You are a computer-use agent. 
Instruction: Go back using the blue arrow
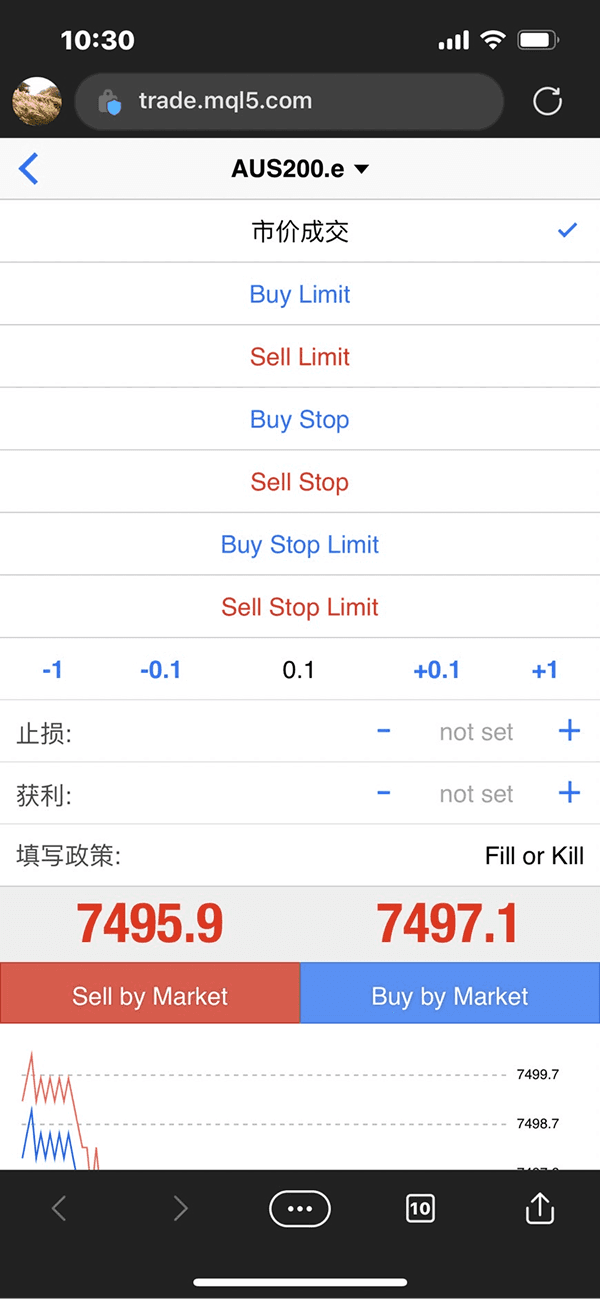click(x=29, y=169)
